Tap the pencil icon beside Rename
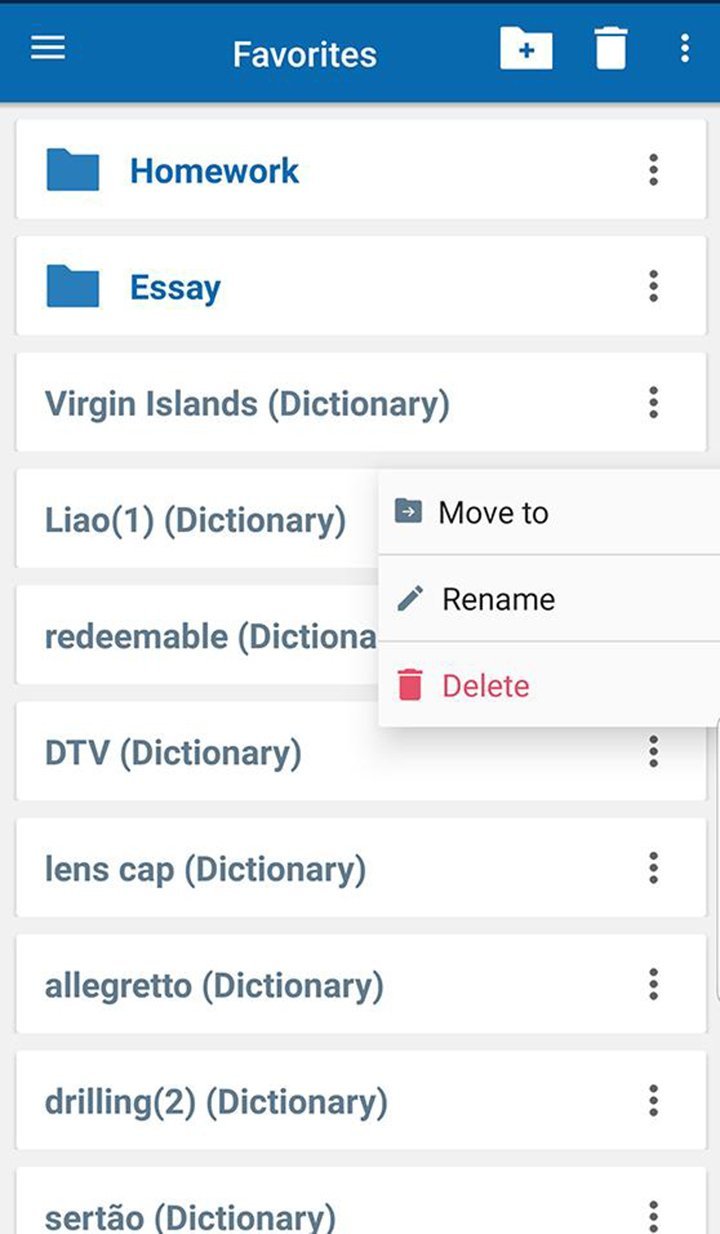 pos(410,598)
